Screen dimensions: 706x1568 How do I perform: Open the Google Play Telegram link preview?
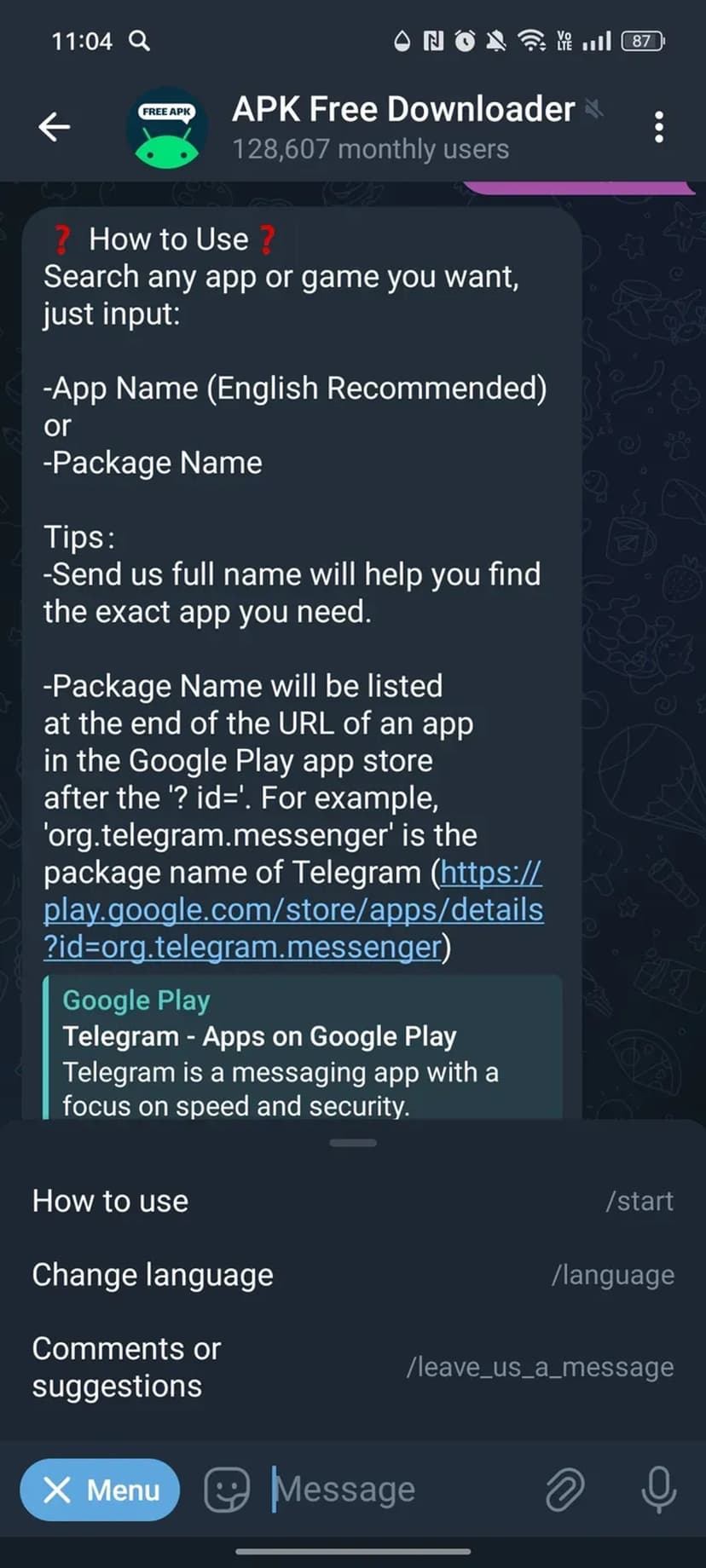303,1053
